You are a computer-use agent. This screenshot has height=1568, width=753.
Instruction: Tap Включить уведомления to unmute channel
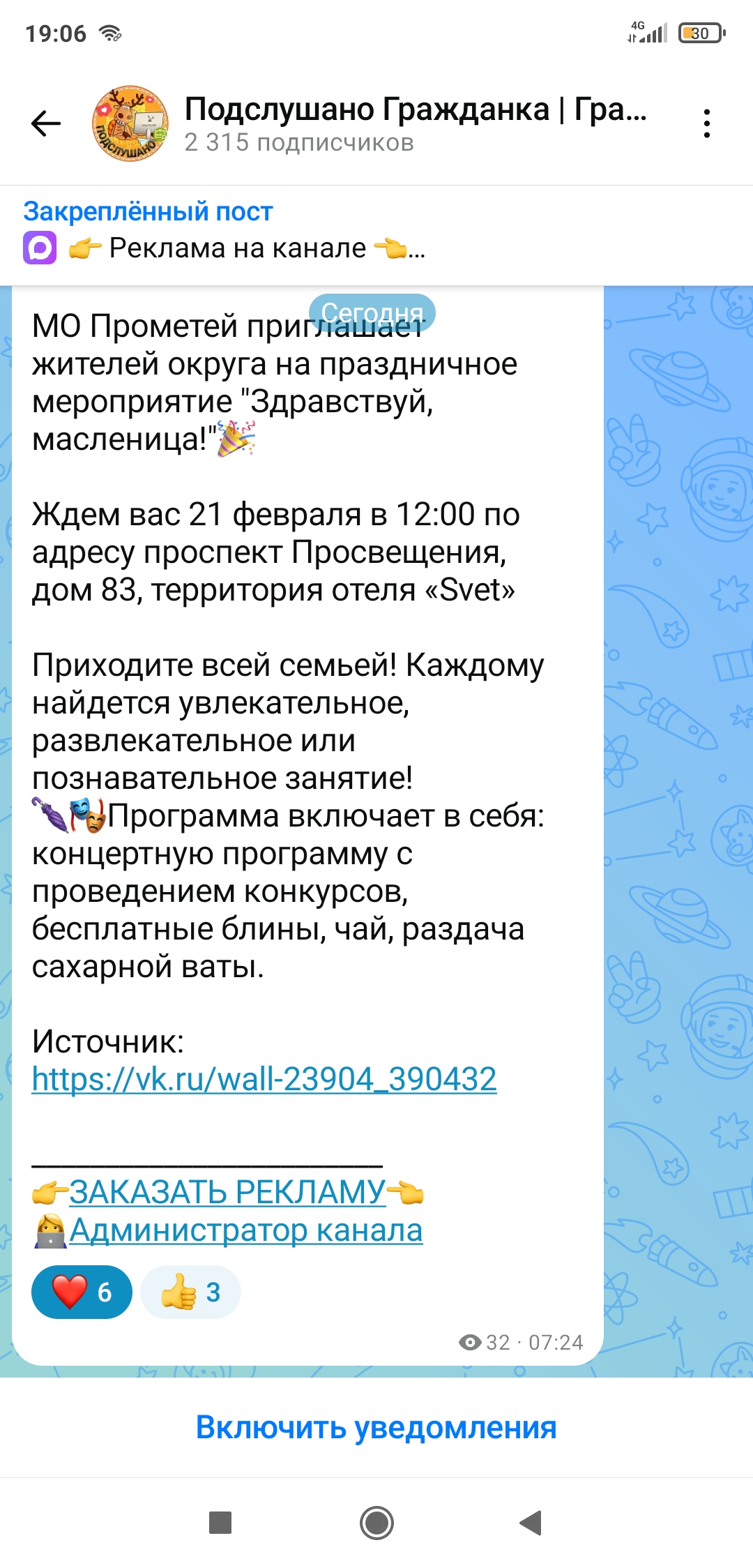(x=376, y=1427)
